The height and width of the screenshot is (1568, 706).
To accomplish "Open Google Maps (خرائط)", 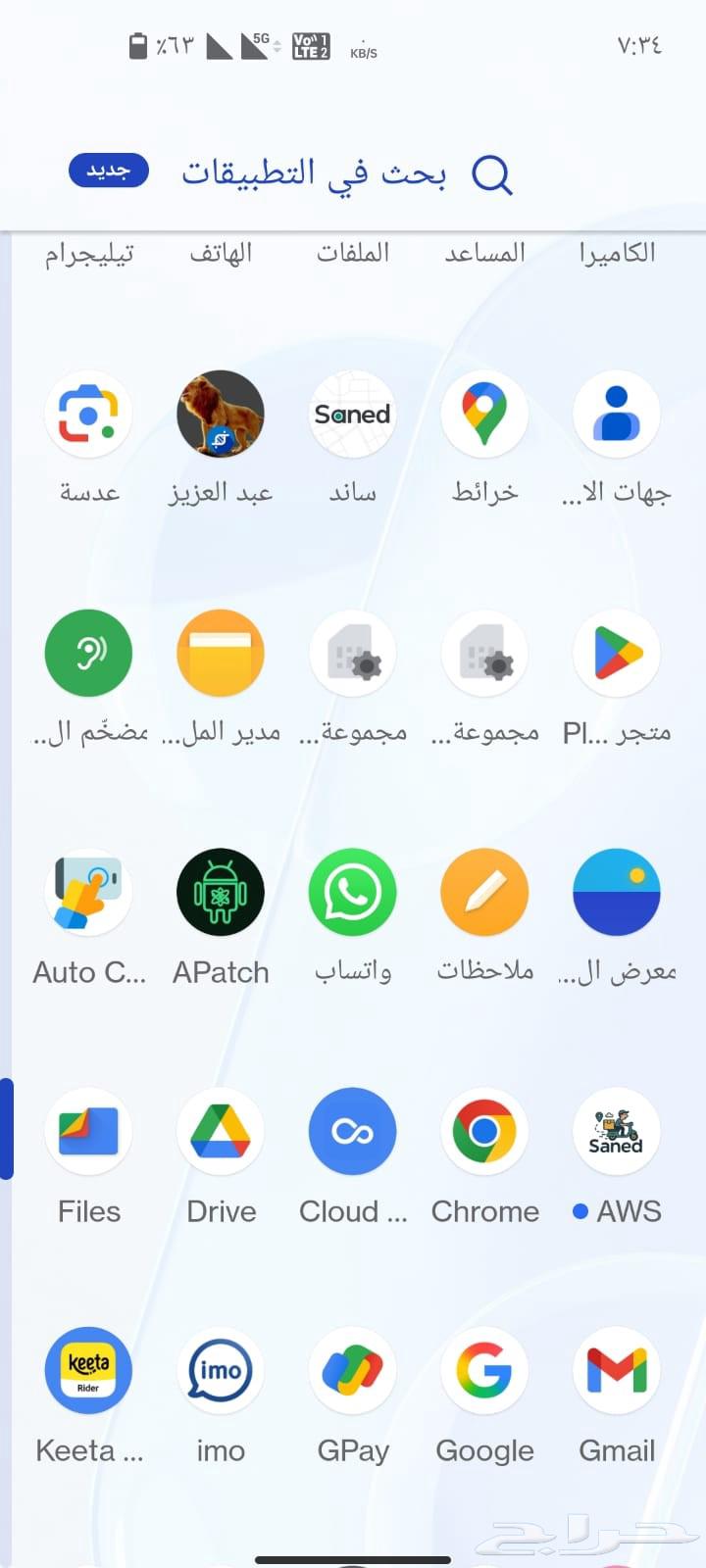I will tap(484, 413).
